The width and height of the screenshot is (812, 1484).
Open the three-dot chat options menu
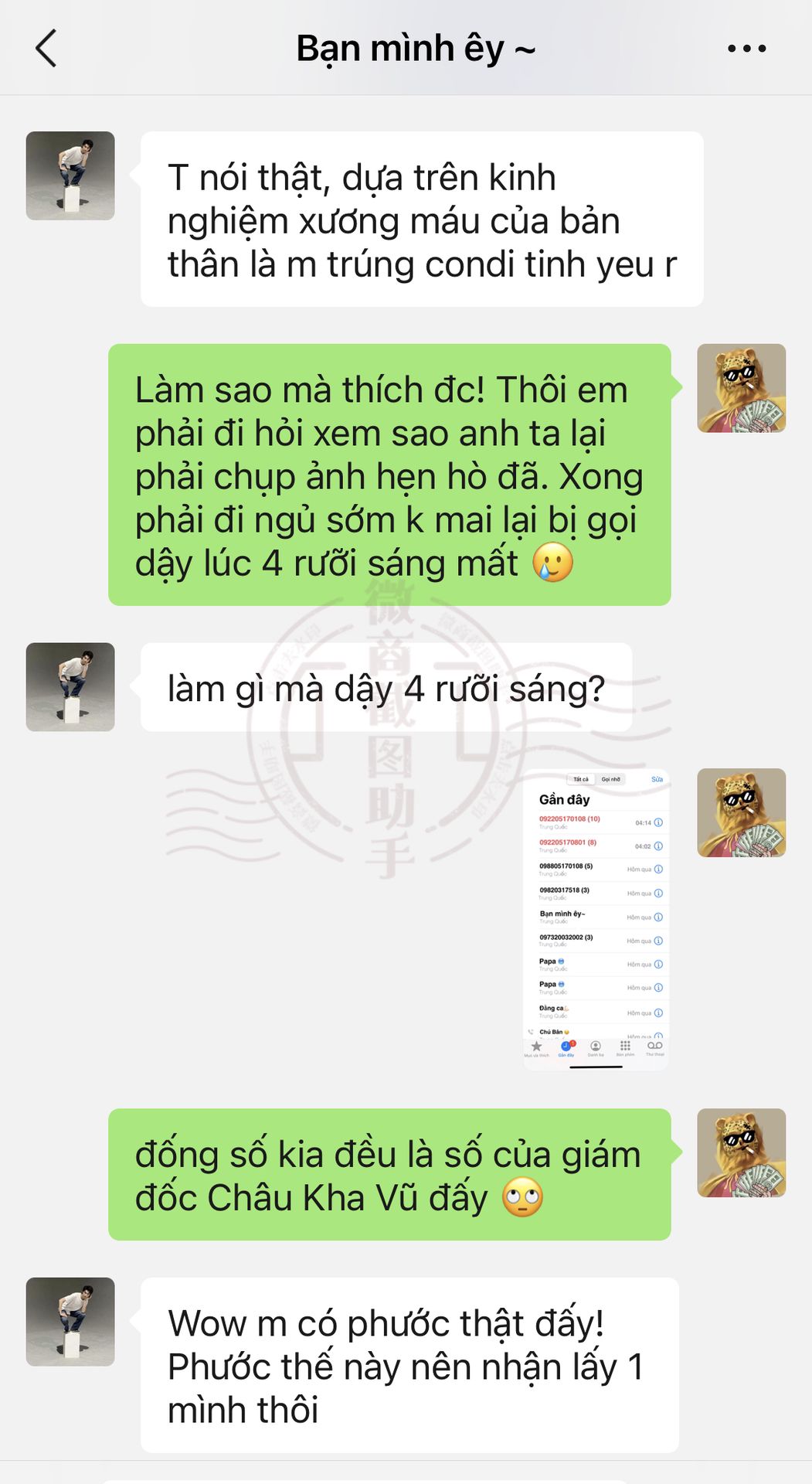pos(746,49)
